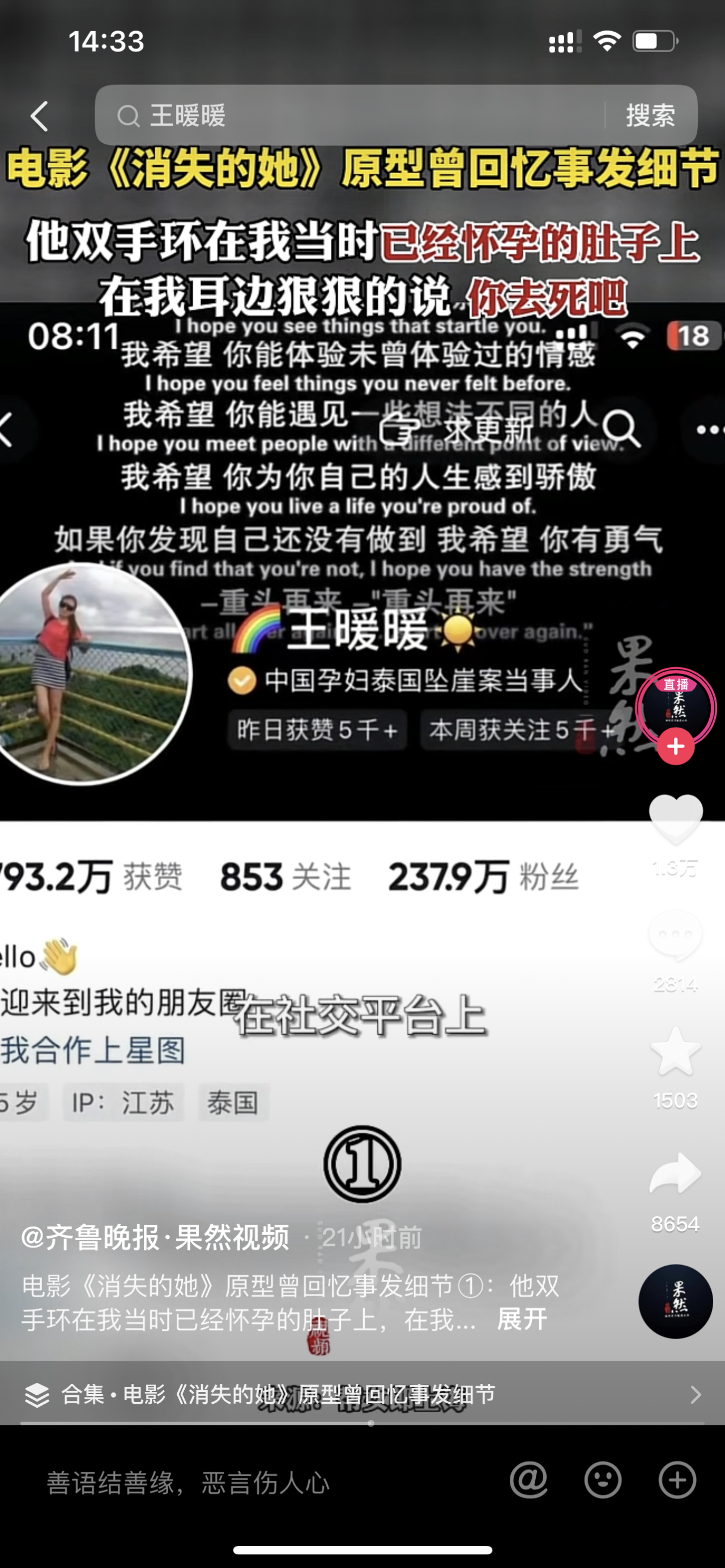Open the emoji picker in the comment bar
The height and width of the screenshot is (1568, 725).
[603, 1480]
